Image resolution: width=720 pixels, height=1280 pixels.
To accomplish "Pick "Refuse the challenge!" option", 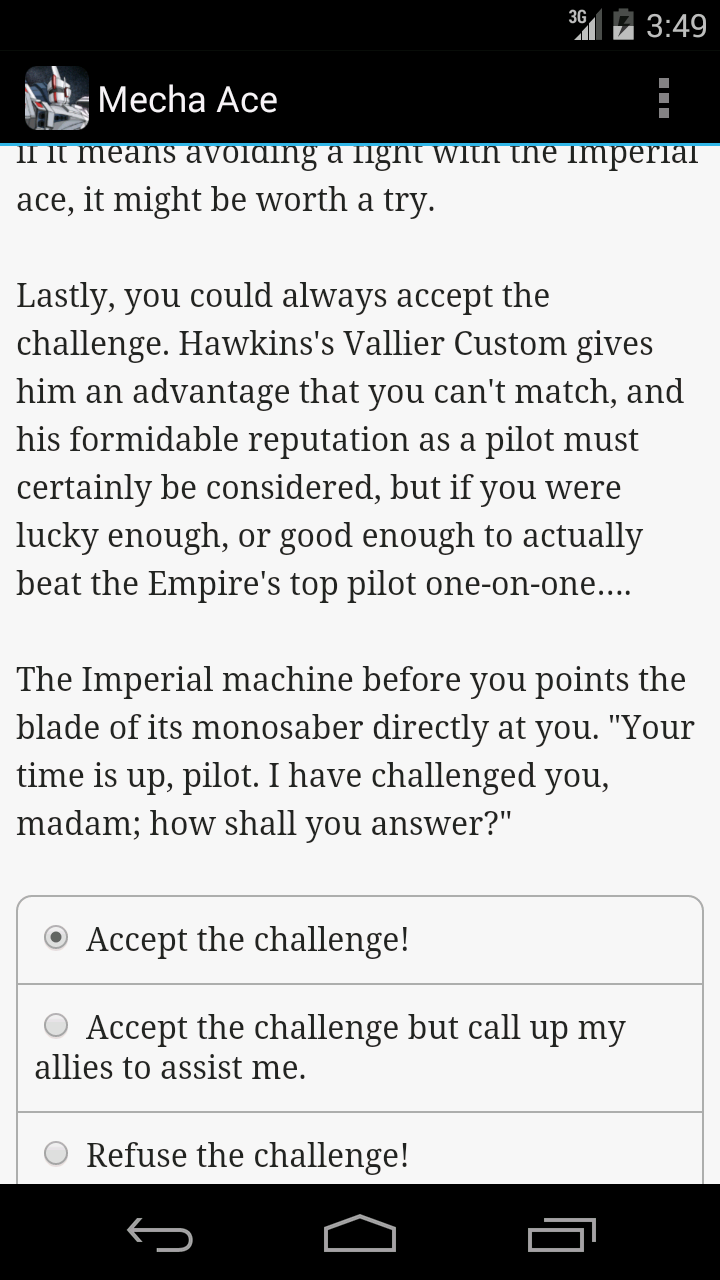I will pos(360,1149).
